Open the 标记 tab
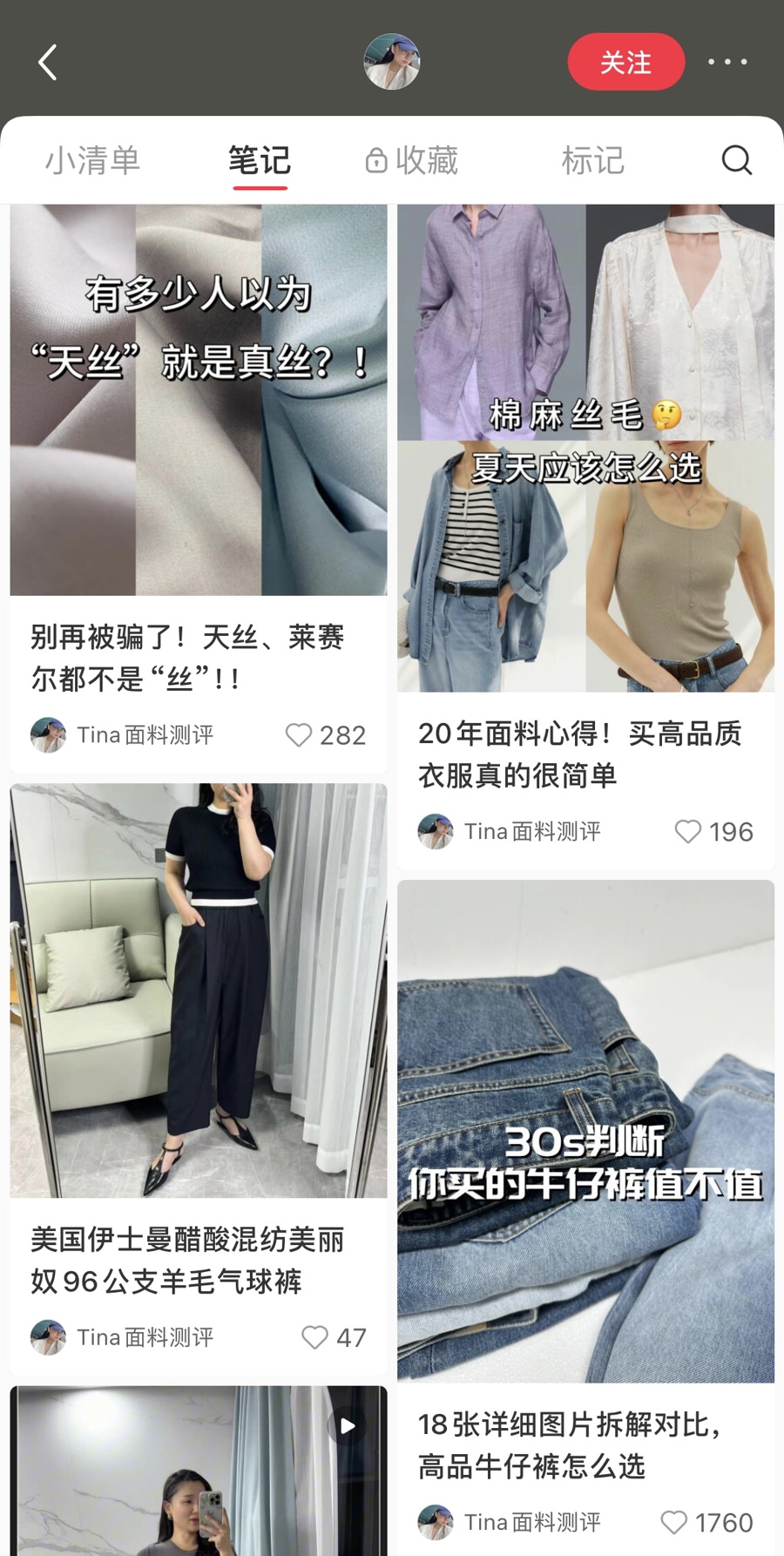Screen dimensions: 784x1556 click(592, 161)
